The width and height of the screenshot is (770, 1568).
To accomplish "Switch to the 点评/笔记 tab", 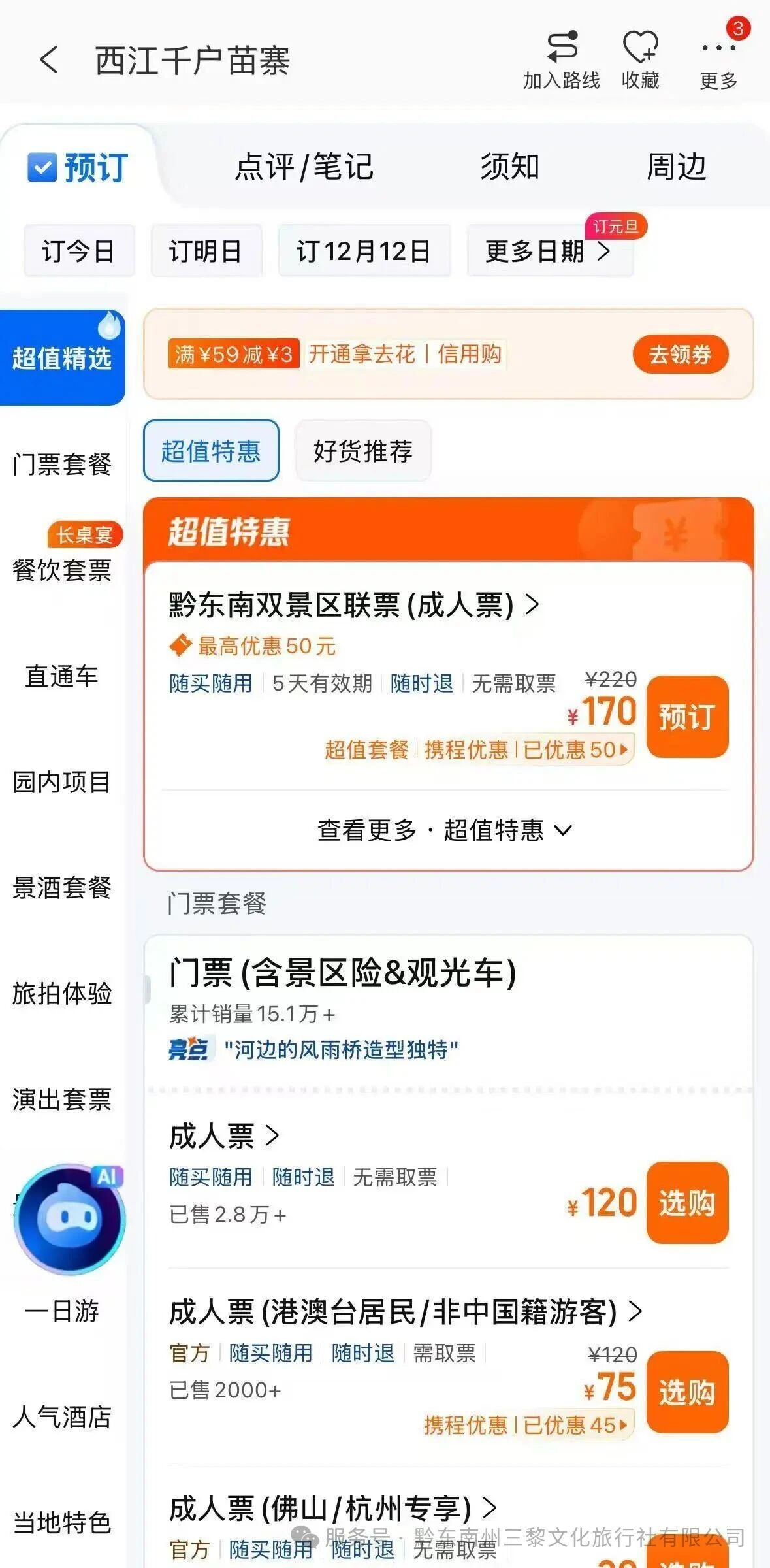I will (304, 167).
